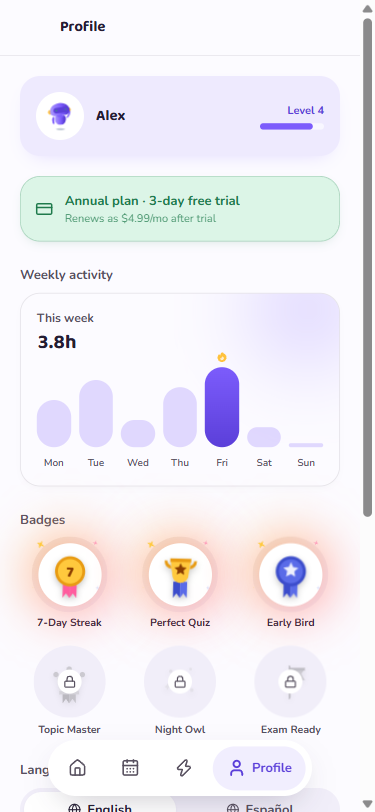This screenshot has height=812, width=375.
Task: Tap the locked Topic Master badge
Action: (x=69, y=690)
